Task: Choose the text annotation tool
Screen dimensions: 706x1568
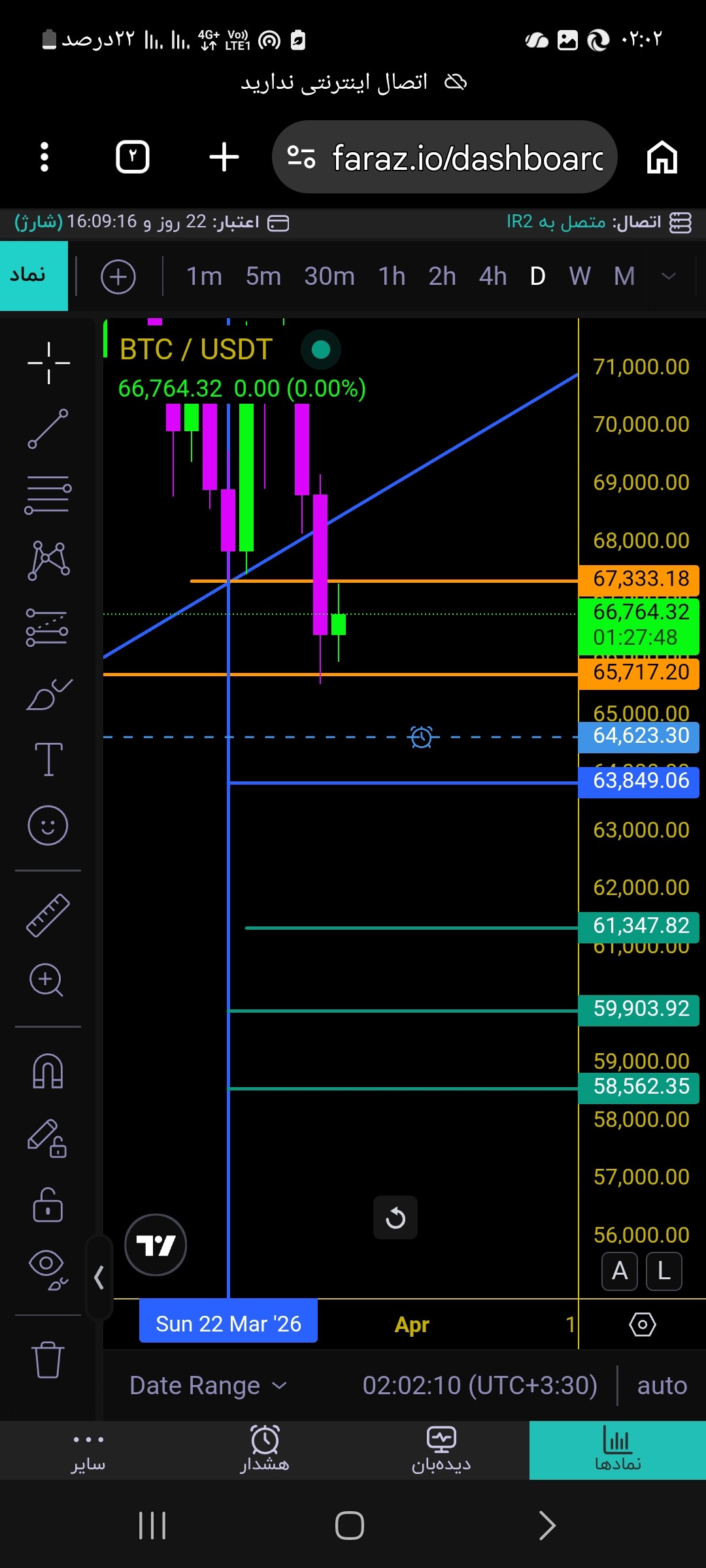Action: [48, 759]
